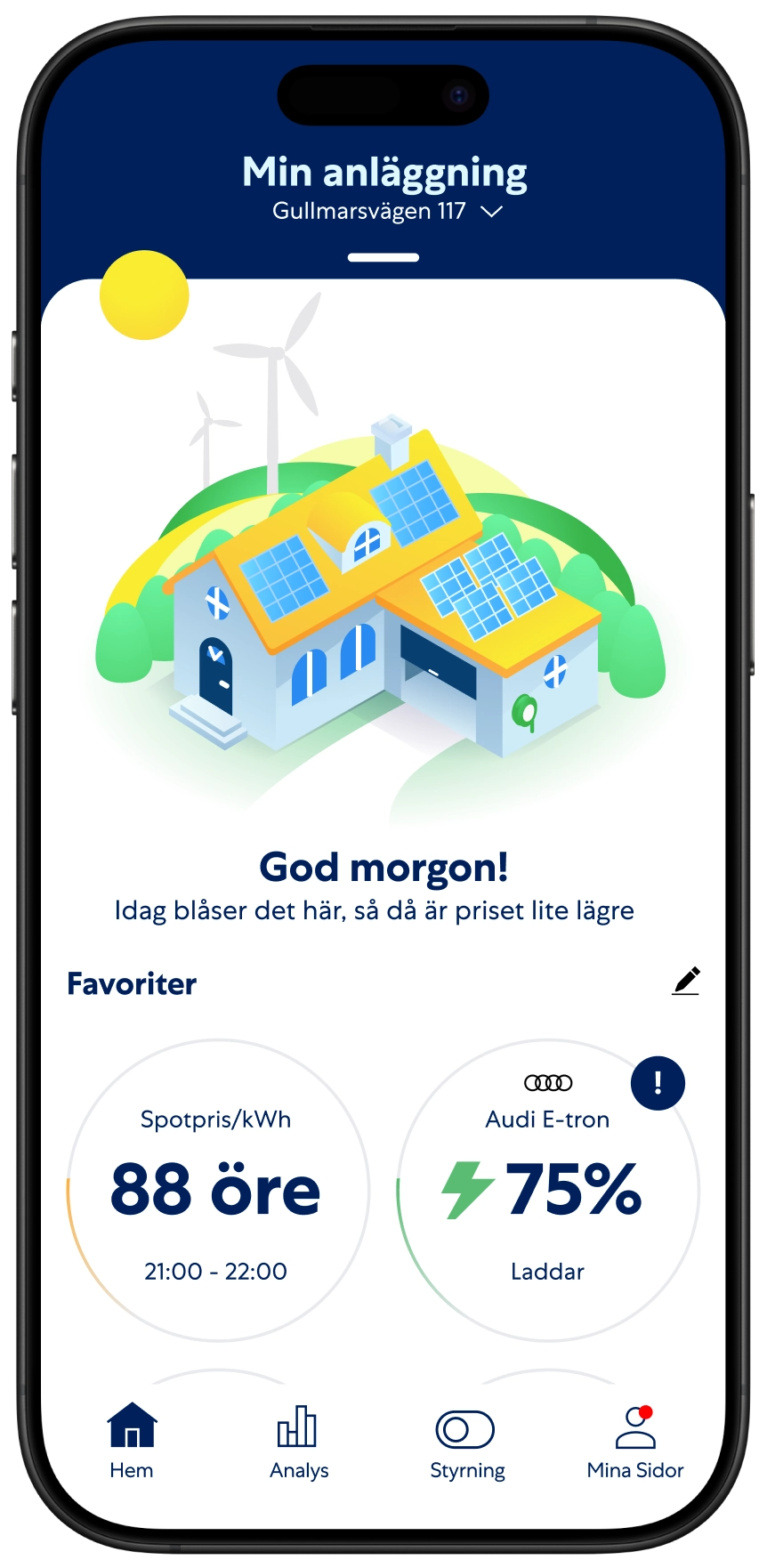Open the Styrning tab
The width and height of the screenshot is (767, 1568).
[466, 1442]
